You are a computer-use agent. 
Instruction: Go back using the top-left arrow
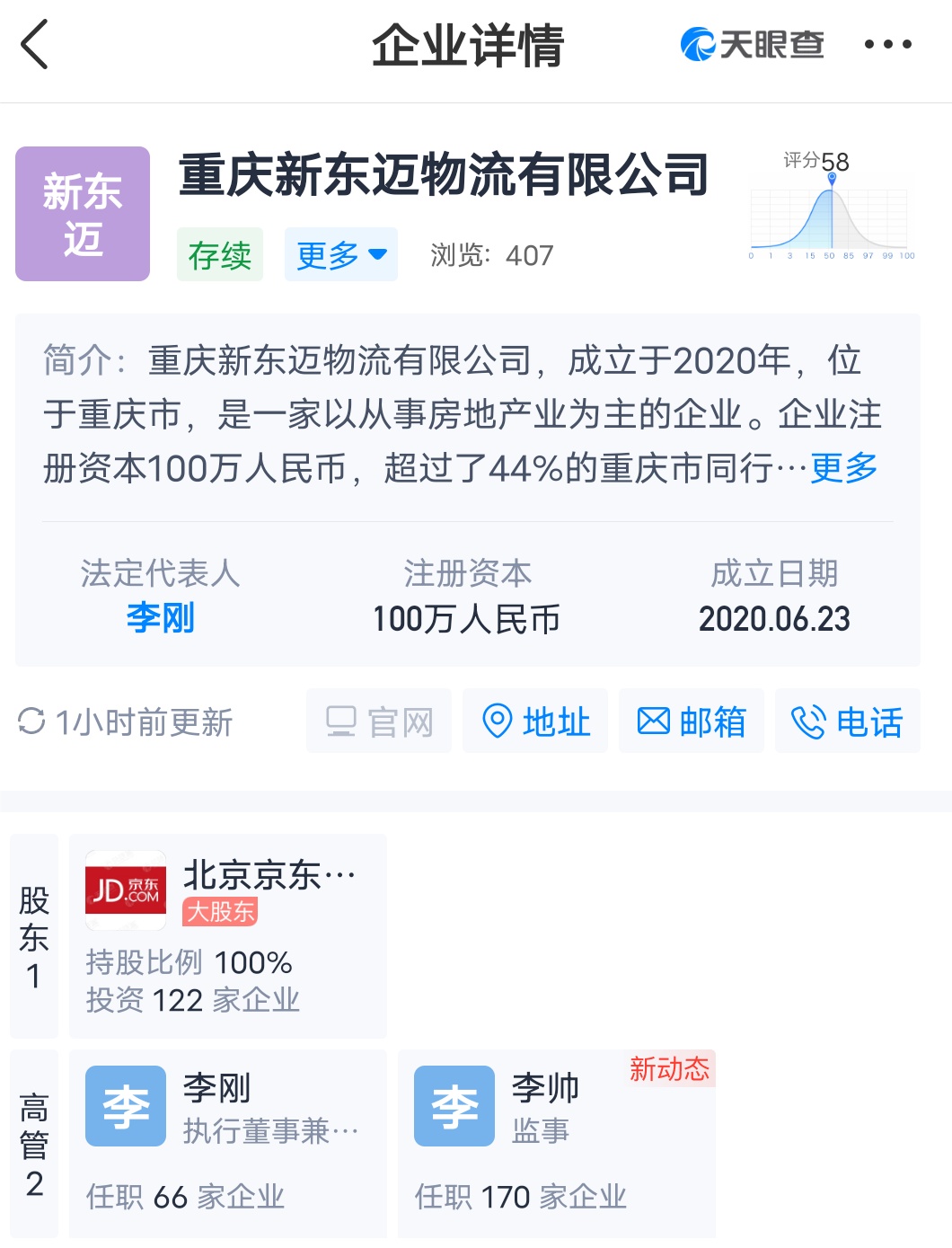click(x=34, y=45)
